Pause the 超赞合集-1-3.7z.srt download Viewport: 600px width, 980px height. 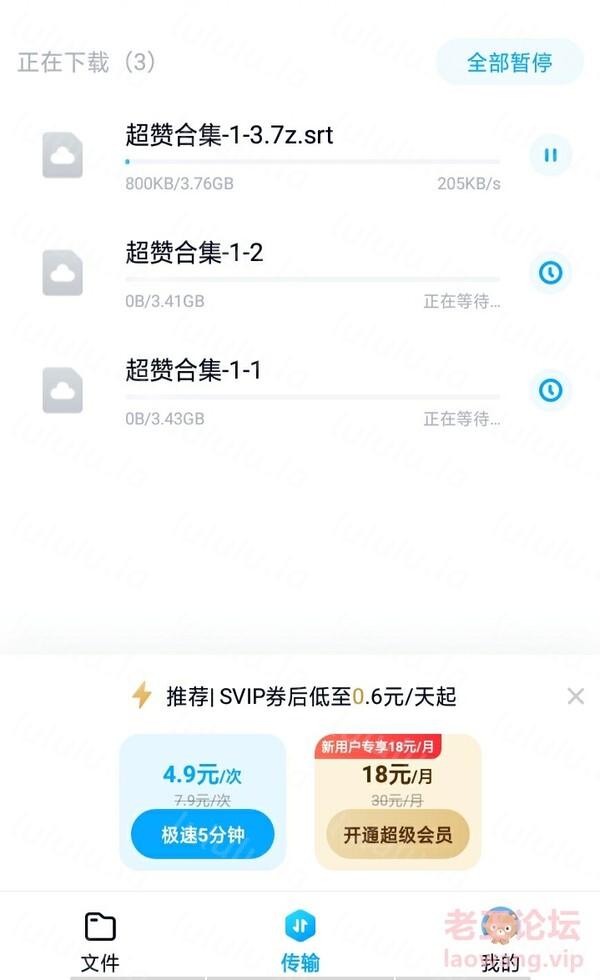pos(550,155)
